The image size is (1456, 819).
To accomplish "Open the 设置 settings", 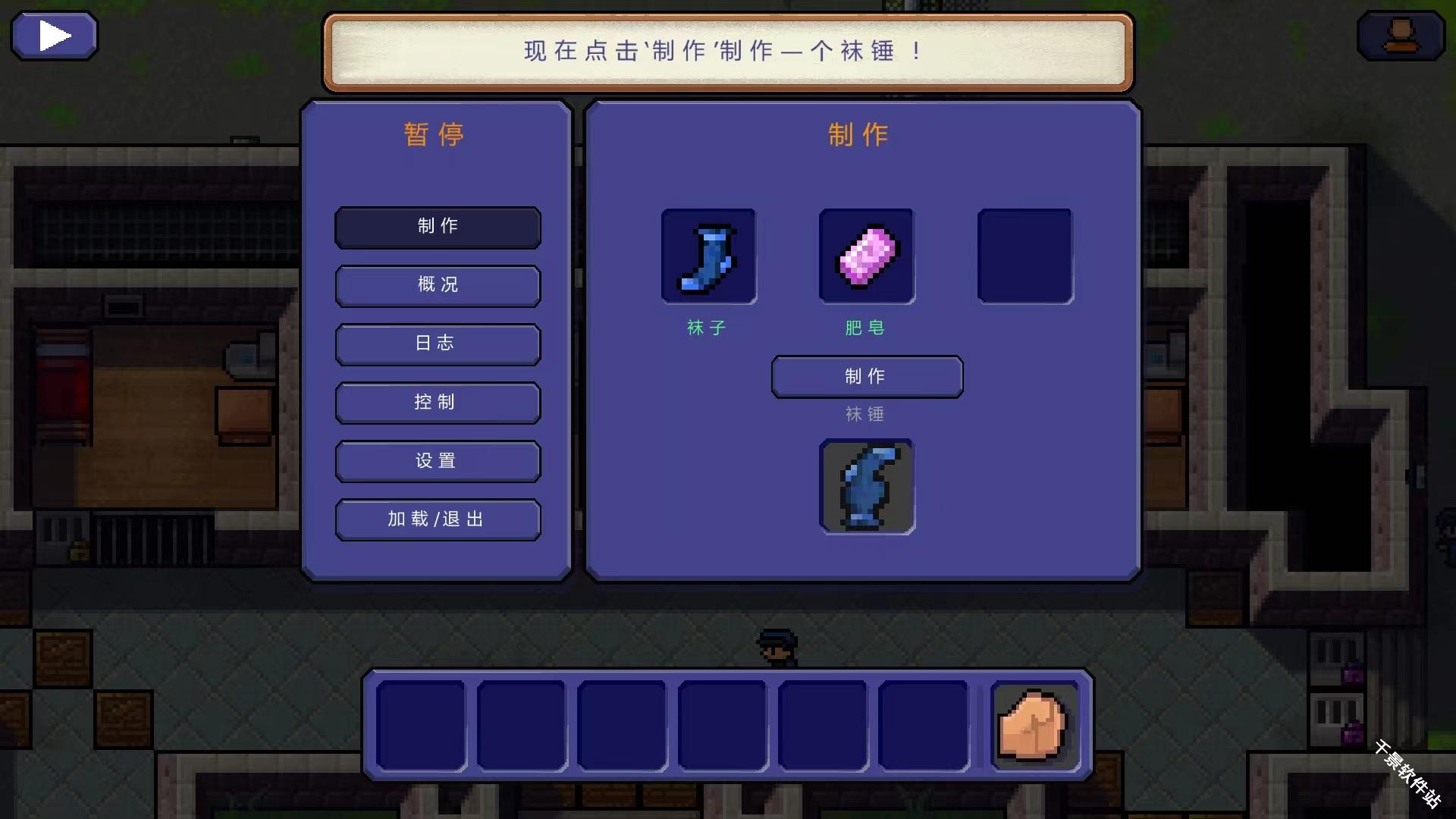I will (438, 461).
